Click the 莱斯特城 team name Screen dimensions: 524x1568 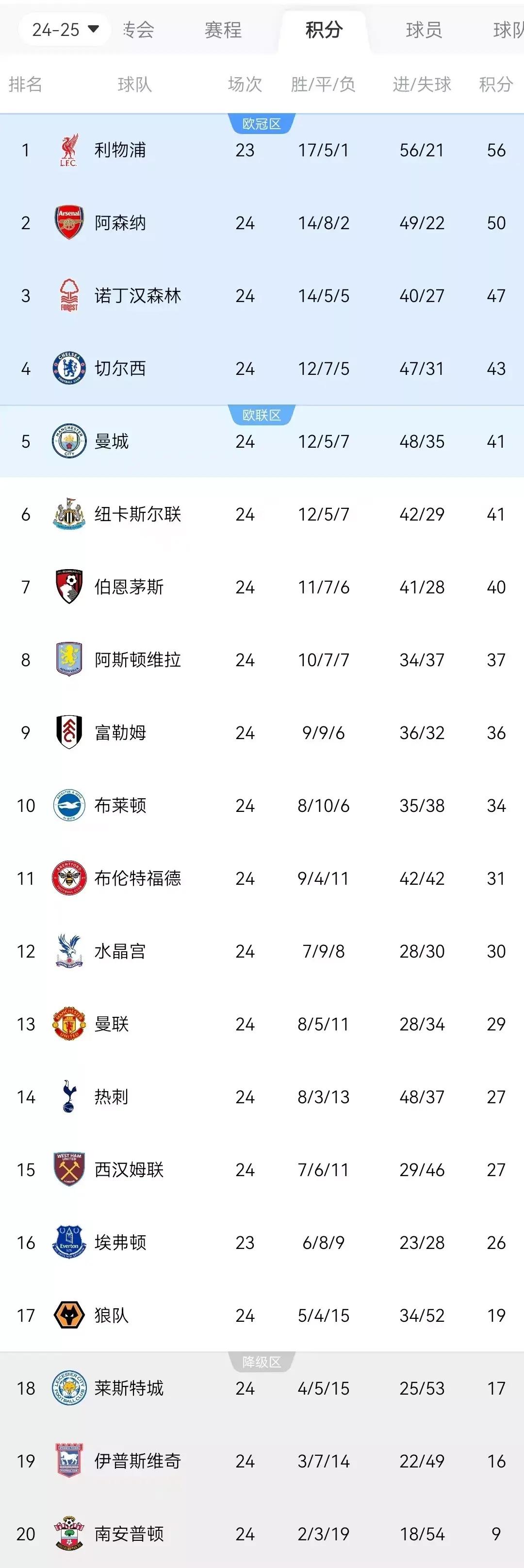click(129, 1388)
